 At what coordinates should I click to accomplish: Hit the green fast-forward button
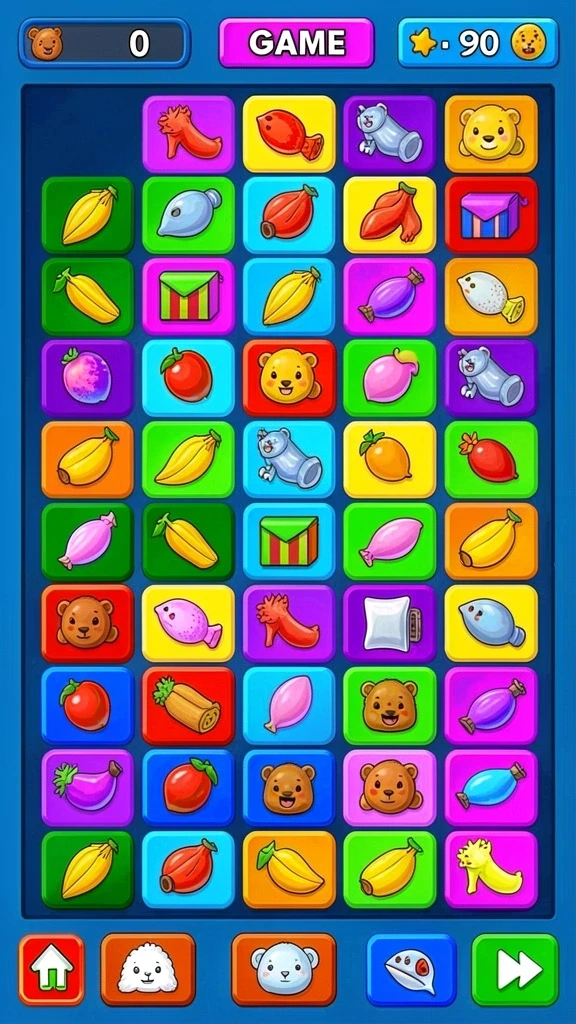[x=515, y=969]
